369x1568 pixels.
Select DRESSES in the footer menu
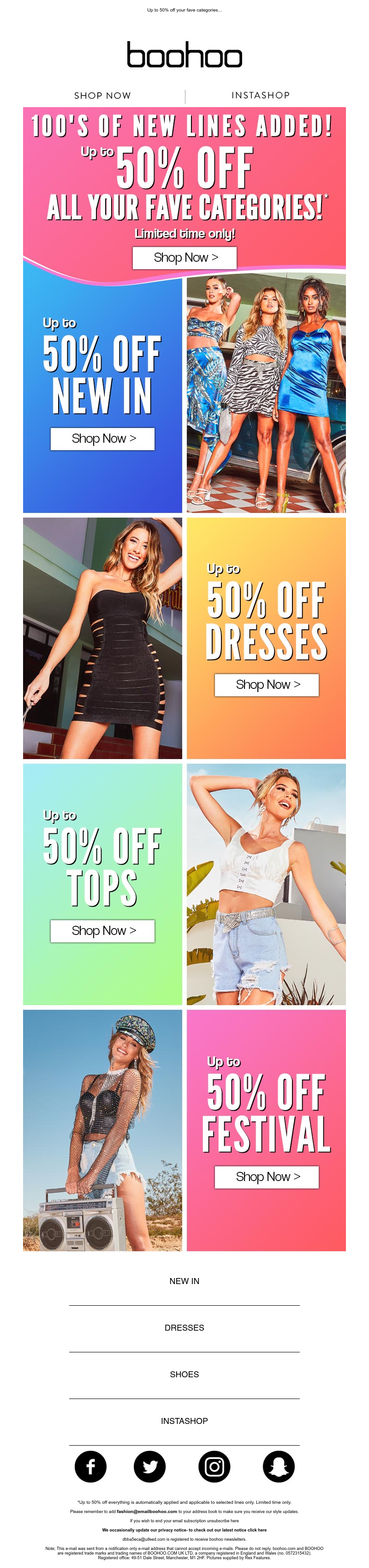[x=184, y=1327]
